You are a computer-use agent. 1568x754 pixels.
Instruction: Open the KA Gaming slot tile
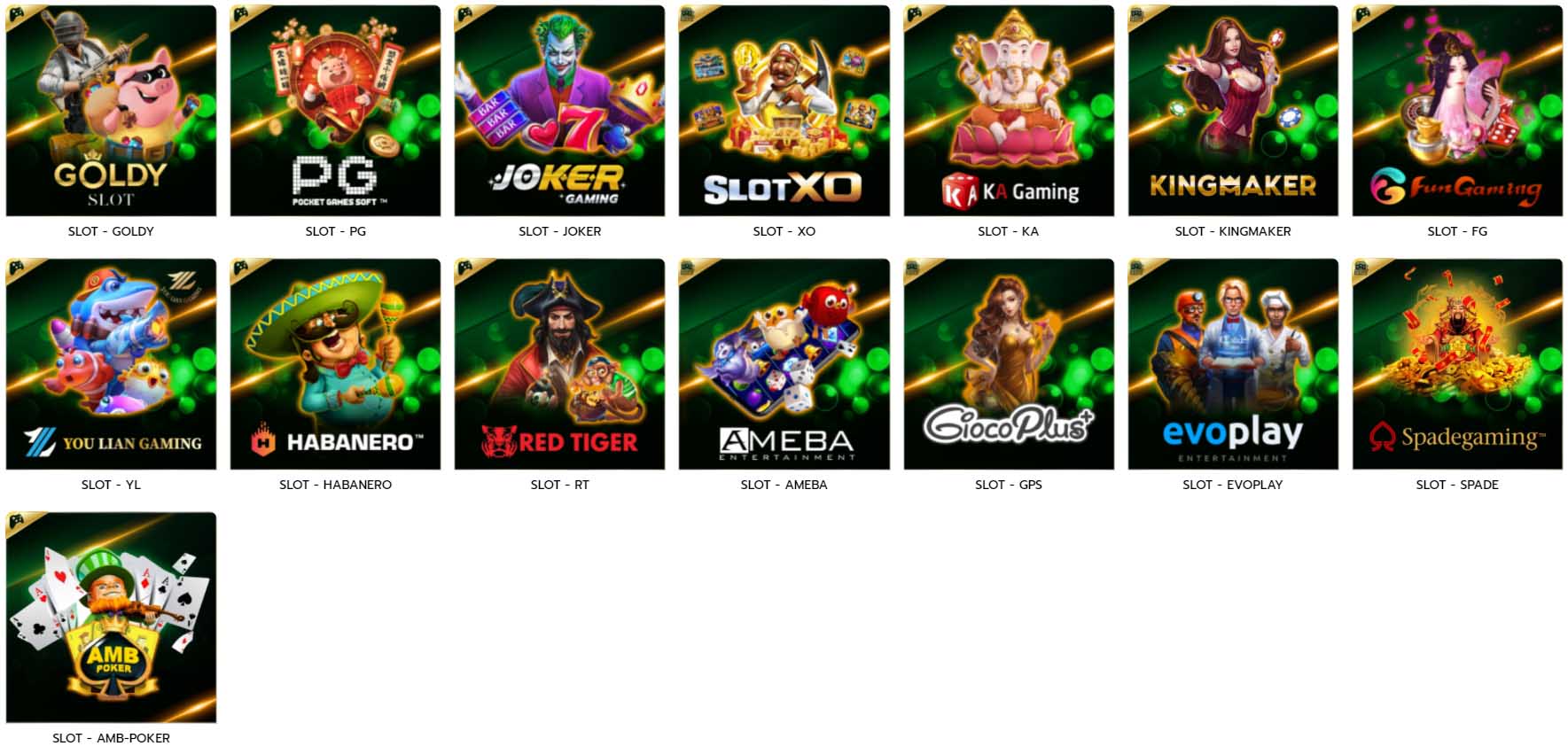[x=1008, y=111]
